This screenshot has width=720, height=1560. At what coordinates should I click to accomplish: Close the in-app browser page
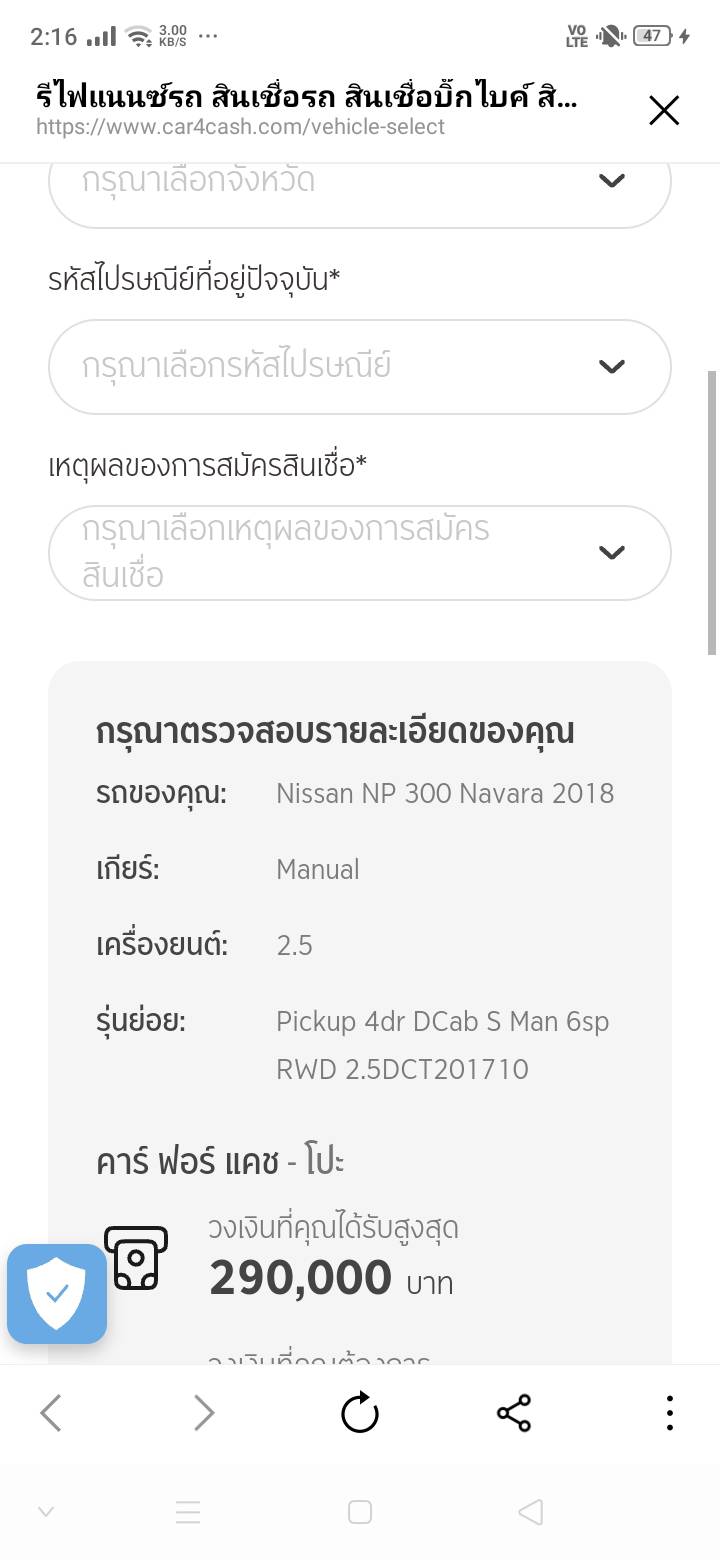click(664, 110)
